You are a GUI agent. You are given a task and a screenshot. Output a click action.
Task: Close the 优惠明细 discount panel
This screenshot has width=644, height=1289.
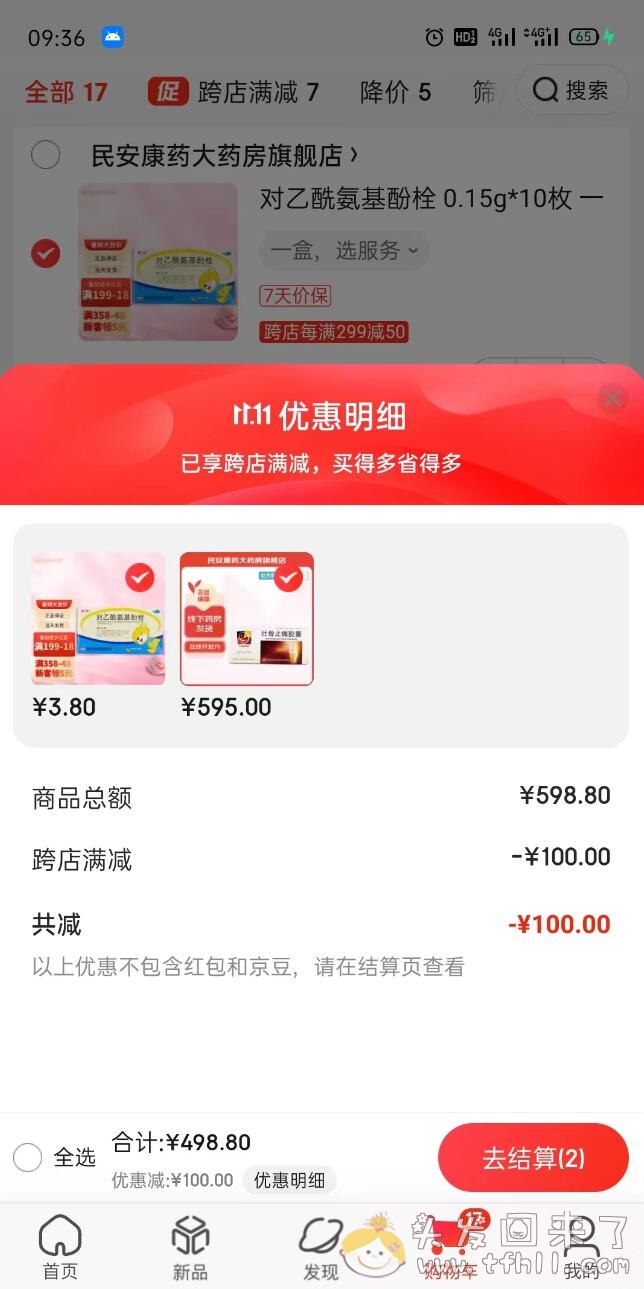(x=612, y=398)
